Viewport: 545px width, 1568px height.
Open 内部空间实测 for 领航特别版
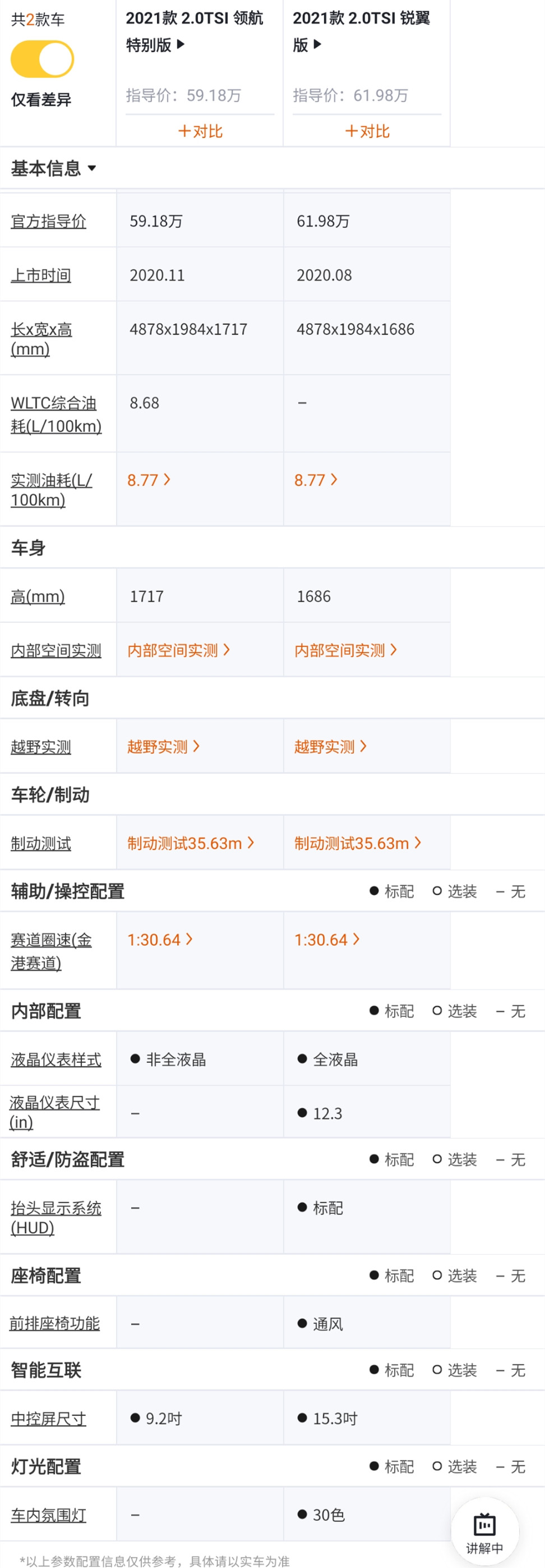(178, 650)
